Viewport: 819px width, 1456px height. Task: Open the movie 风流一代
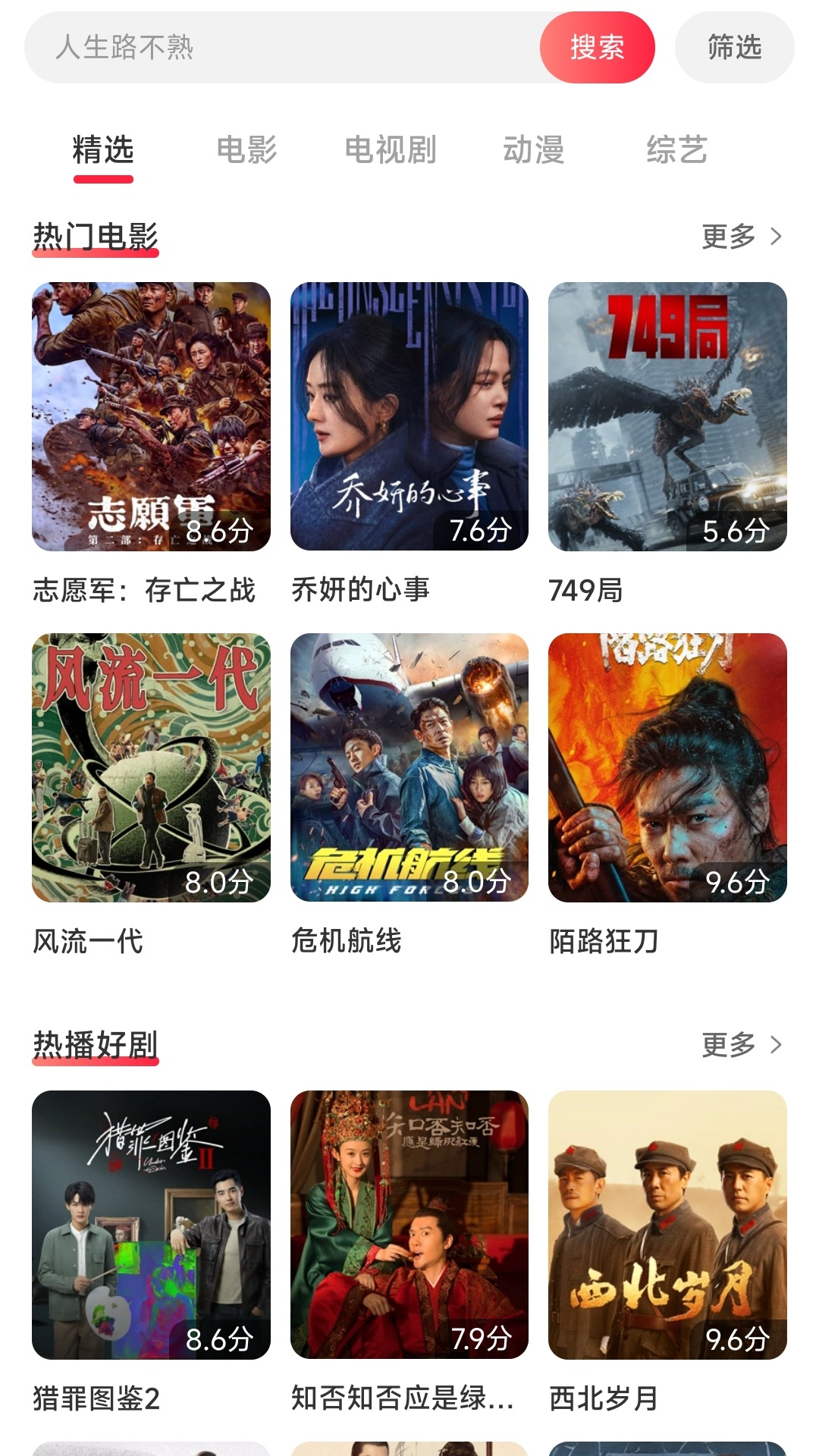[151, 767]
